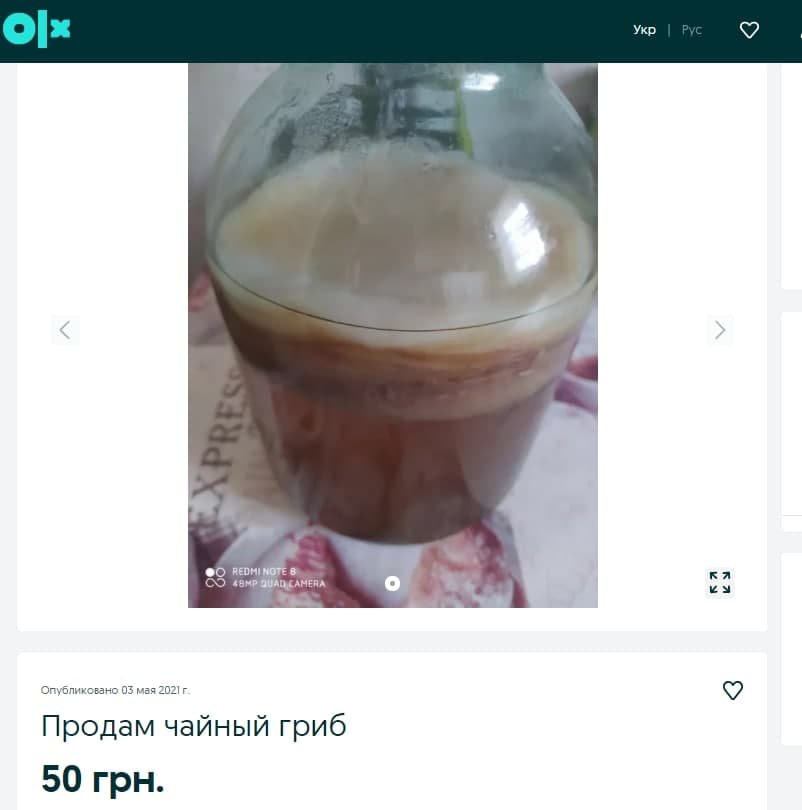Select the Укр language menu item
The image size is (802, 810).
(x=645, y=30)
